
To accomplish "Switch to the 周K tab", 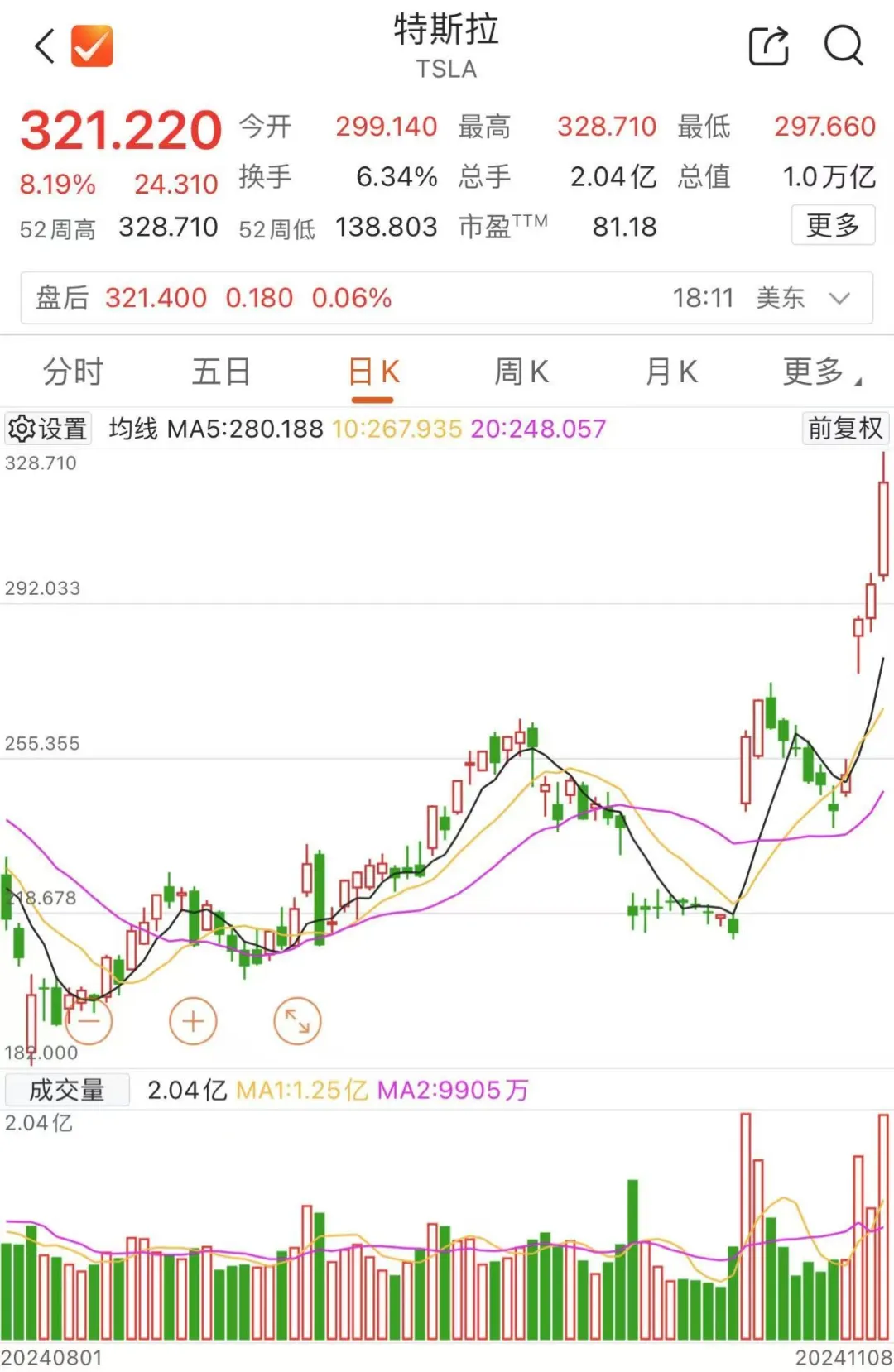I will point(521,372).
